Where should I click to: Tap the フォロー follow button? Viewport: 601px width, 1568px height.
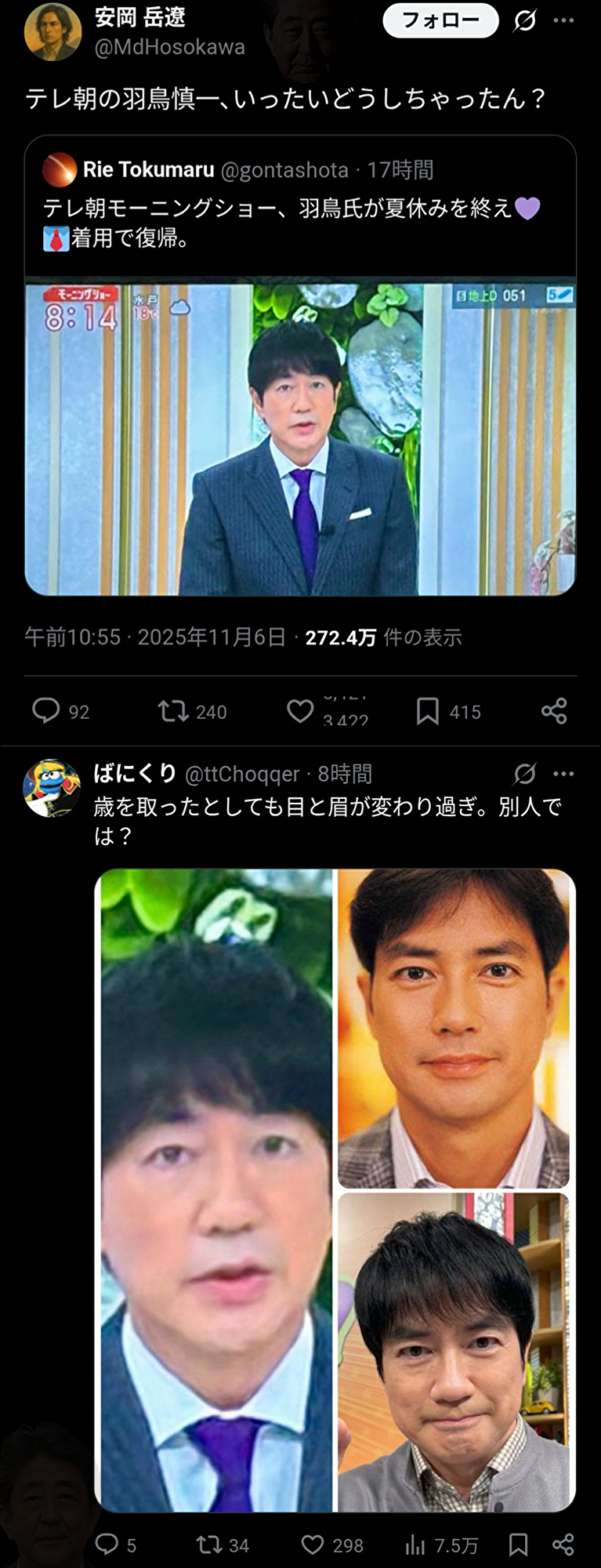click(x=440, y=20)
